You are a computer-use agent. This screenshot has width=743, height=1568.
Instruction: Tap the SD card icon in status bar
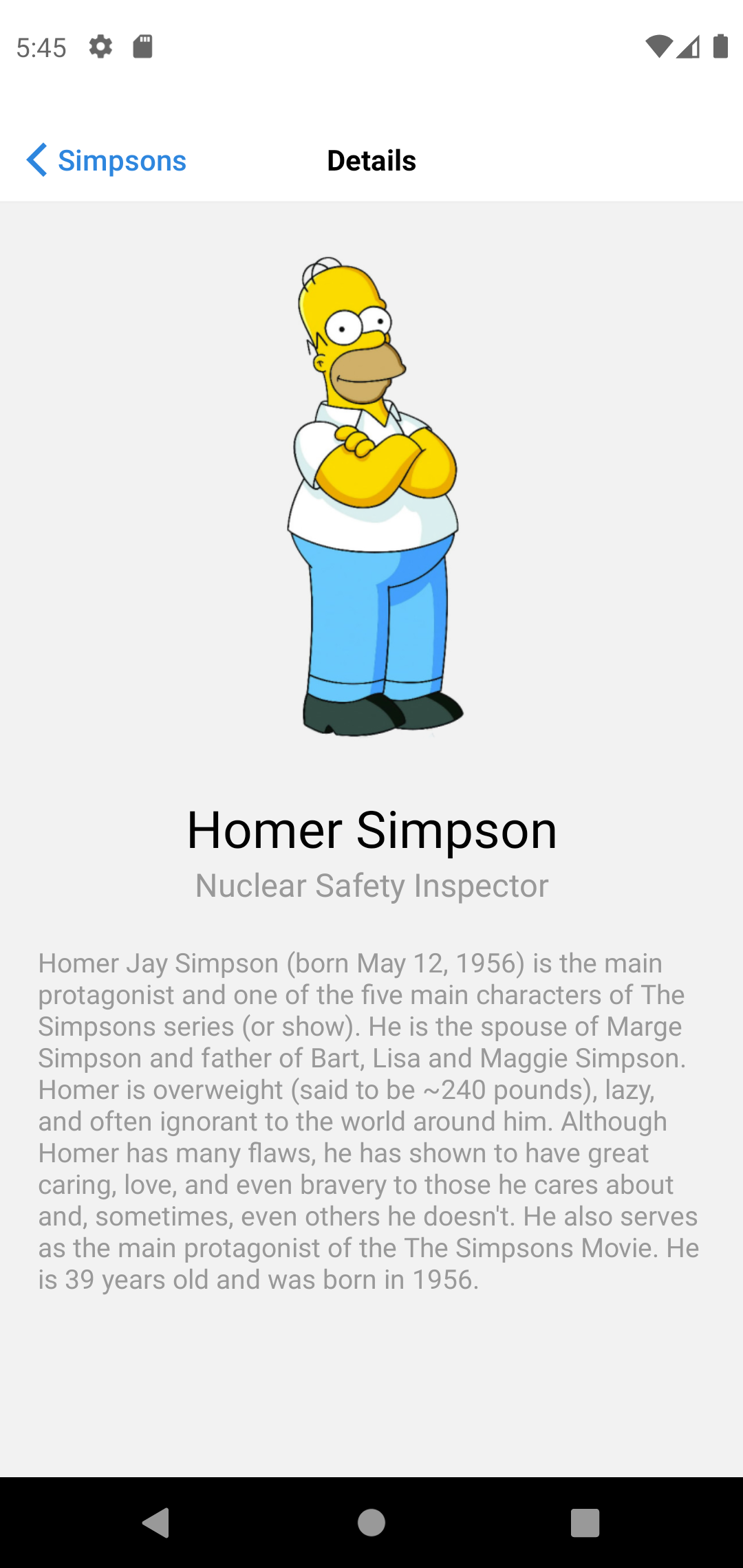click(143, 47)
